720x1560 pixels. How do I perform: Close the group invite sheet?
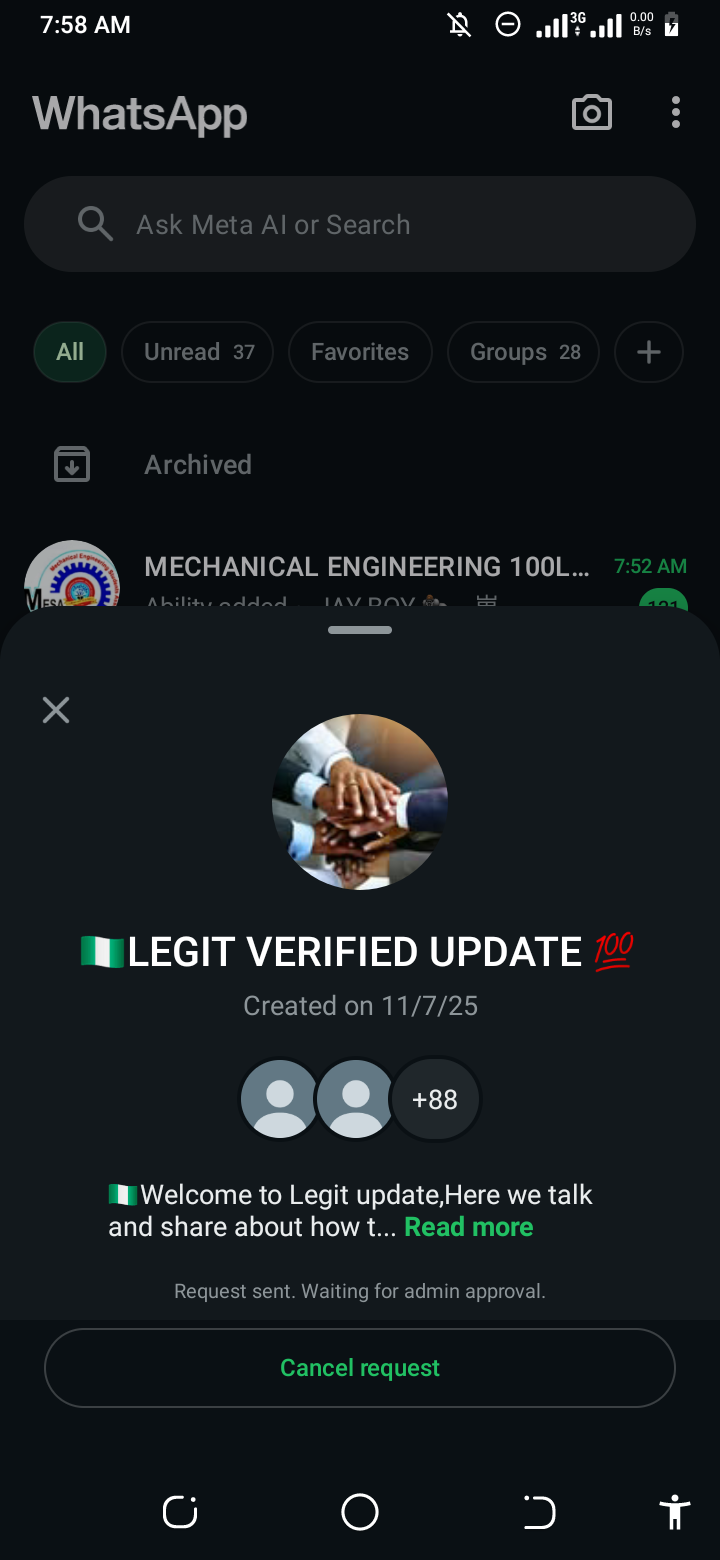(56, 710)
